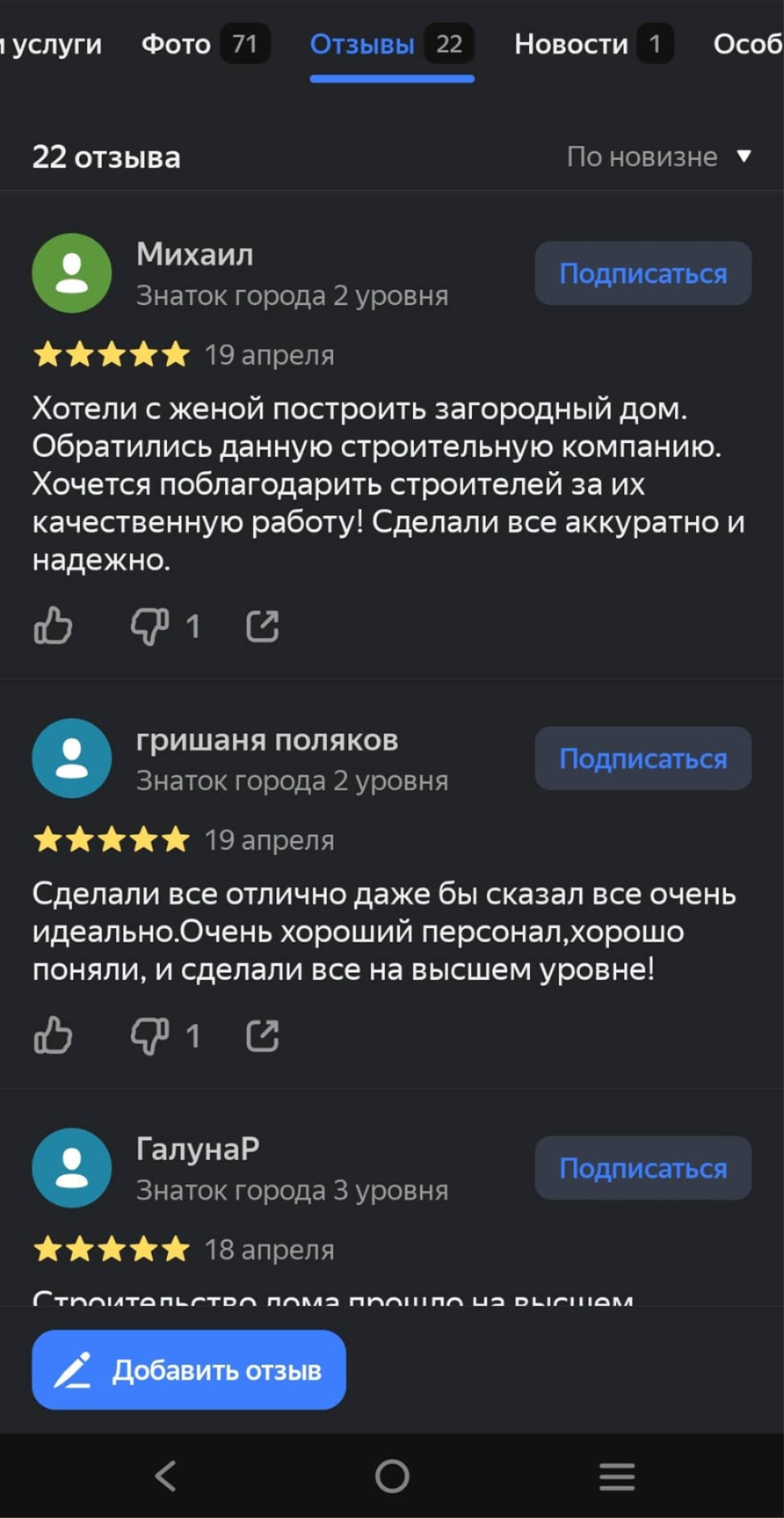This screenshot has width=784, height=1518.
Task: Open Михаил's profile avatar
Action: pos(72,274)
